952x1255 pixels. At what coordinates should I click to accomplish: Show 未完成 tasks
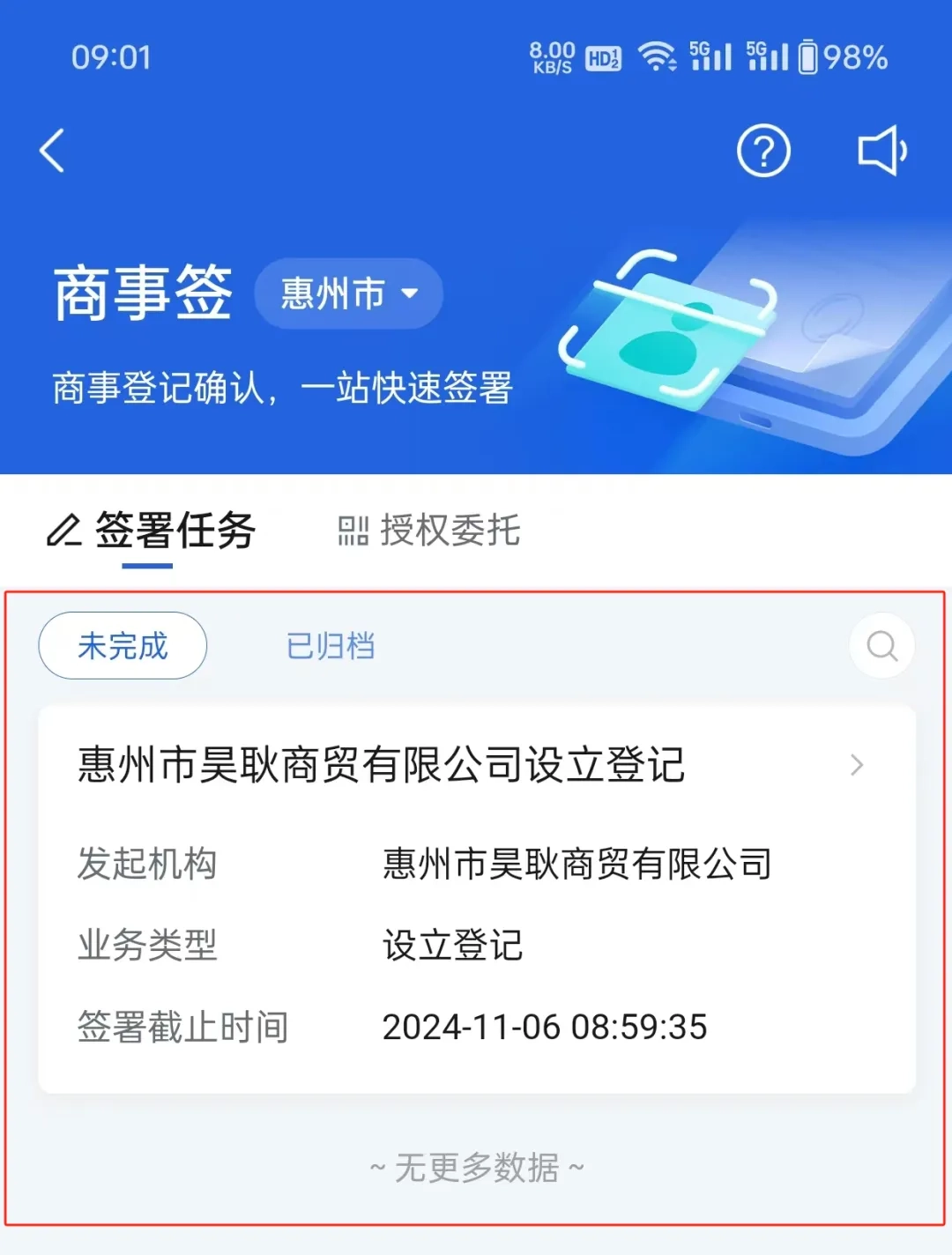tap(123, 646)
